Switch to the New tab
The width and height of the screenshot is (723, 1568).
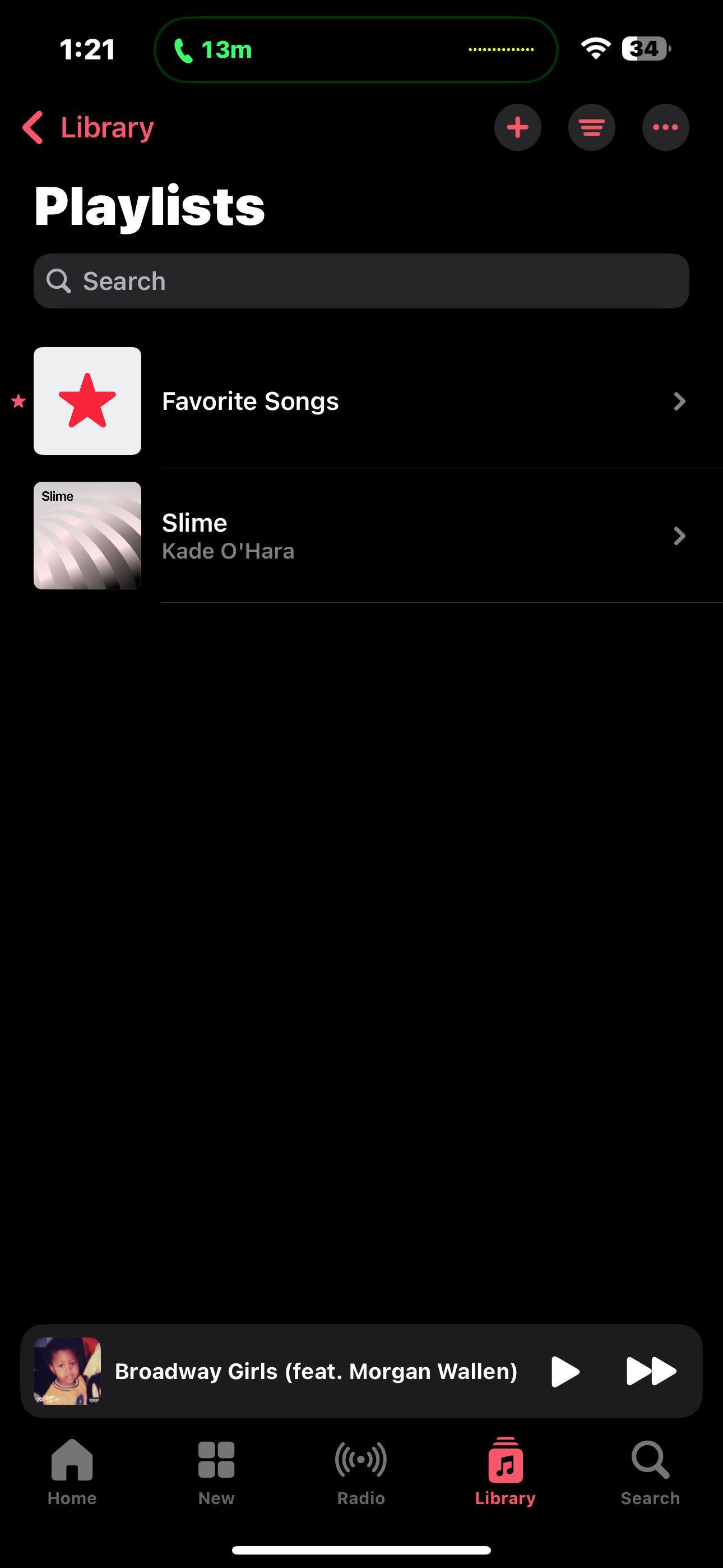[x=216, y=1470]
